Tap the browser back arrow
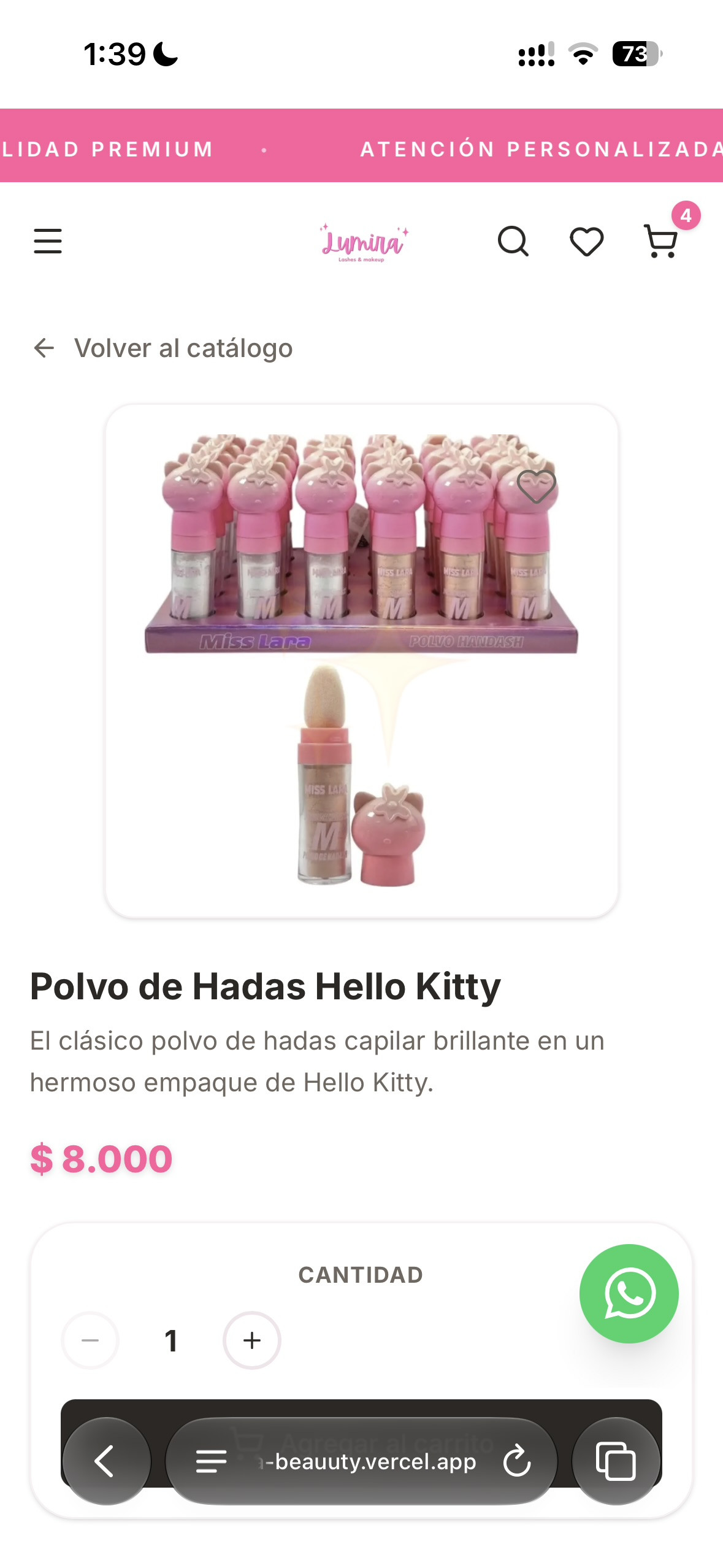This screenshot has height=1568, width=723. tap(107, 1461)
